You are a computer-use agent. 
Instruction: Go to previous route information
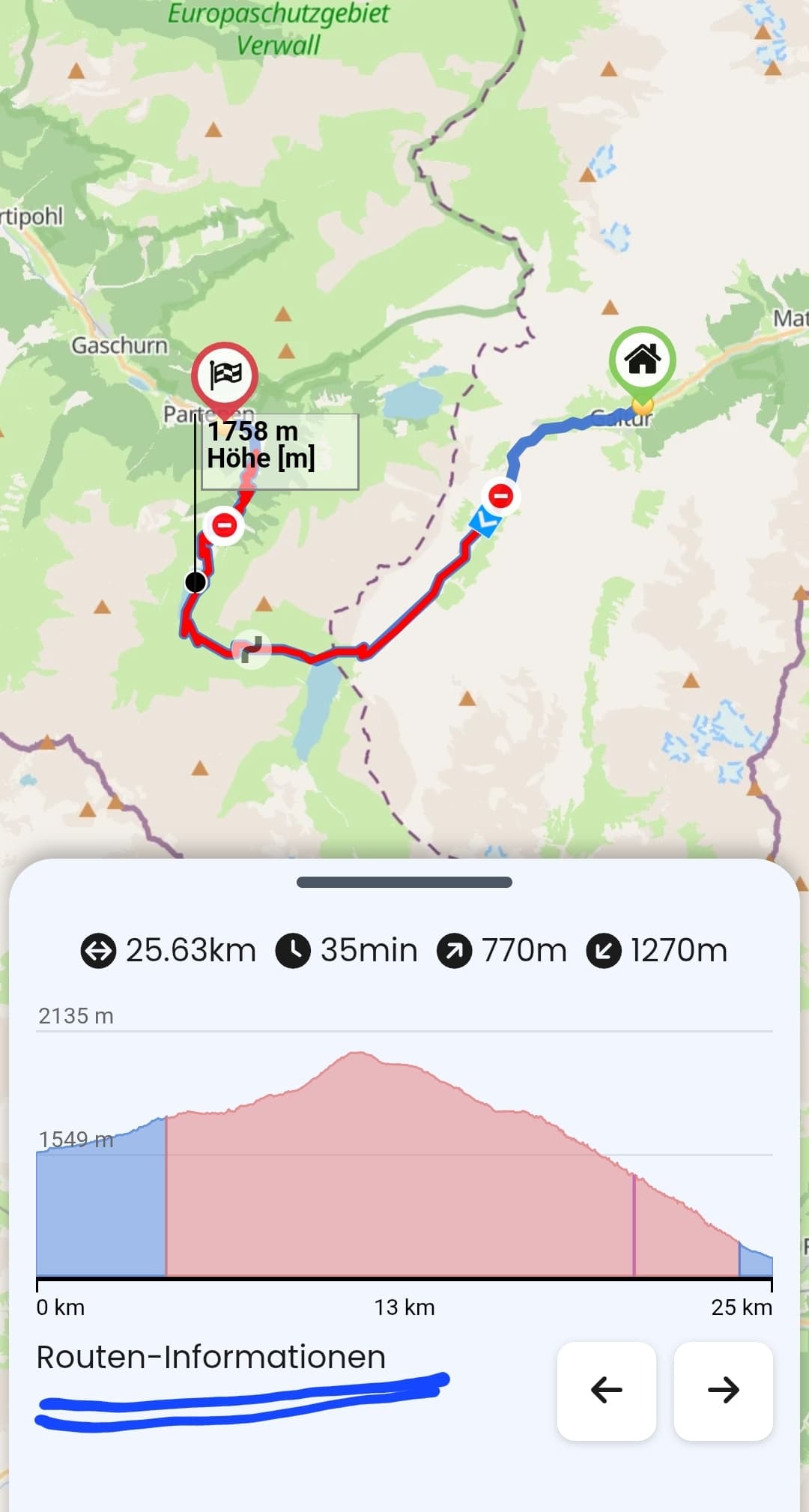point(607,1391)
